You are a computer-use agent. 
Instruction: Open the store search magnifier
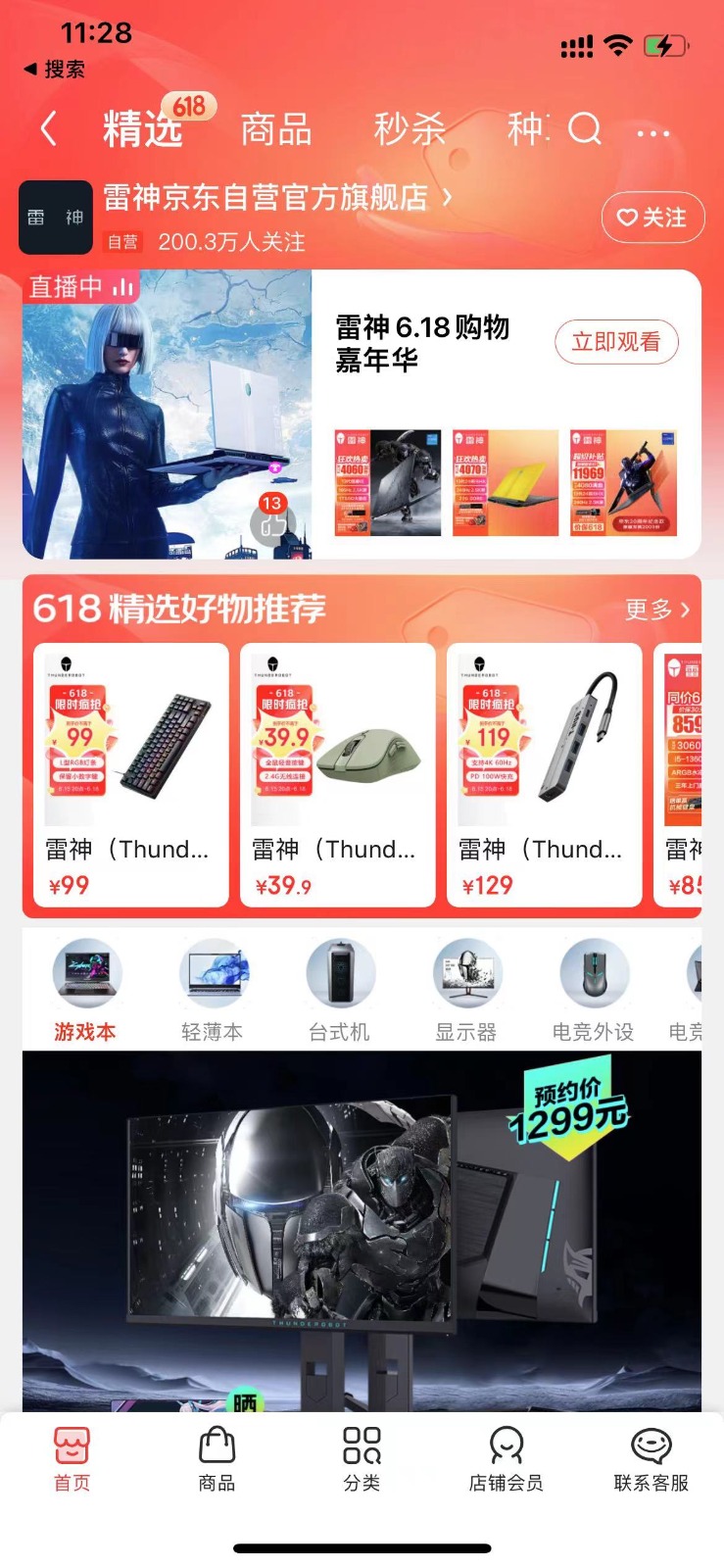[585, 128]
